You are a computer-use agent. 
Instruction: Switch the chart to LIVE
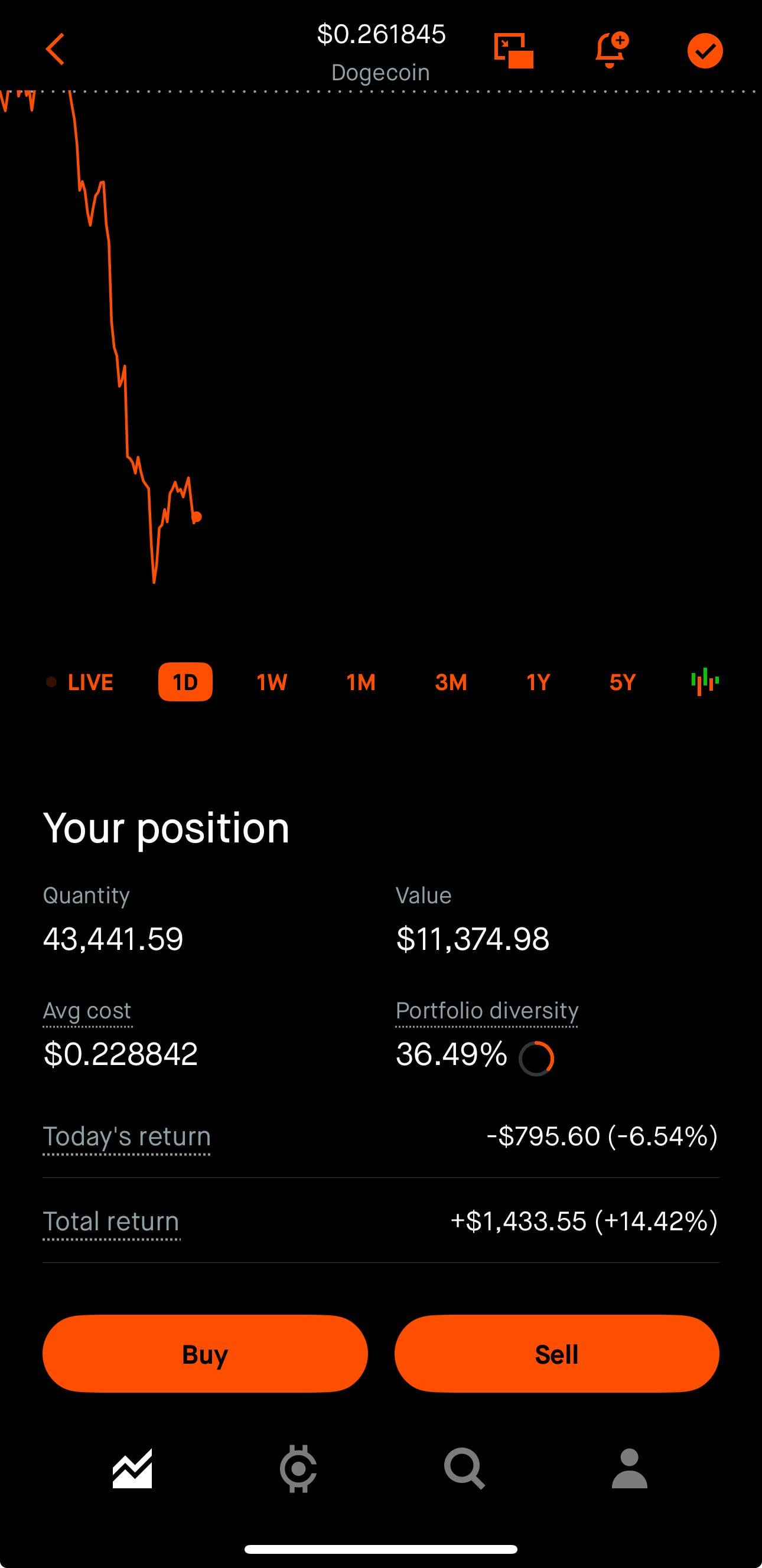point(80,682)
